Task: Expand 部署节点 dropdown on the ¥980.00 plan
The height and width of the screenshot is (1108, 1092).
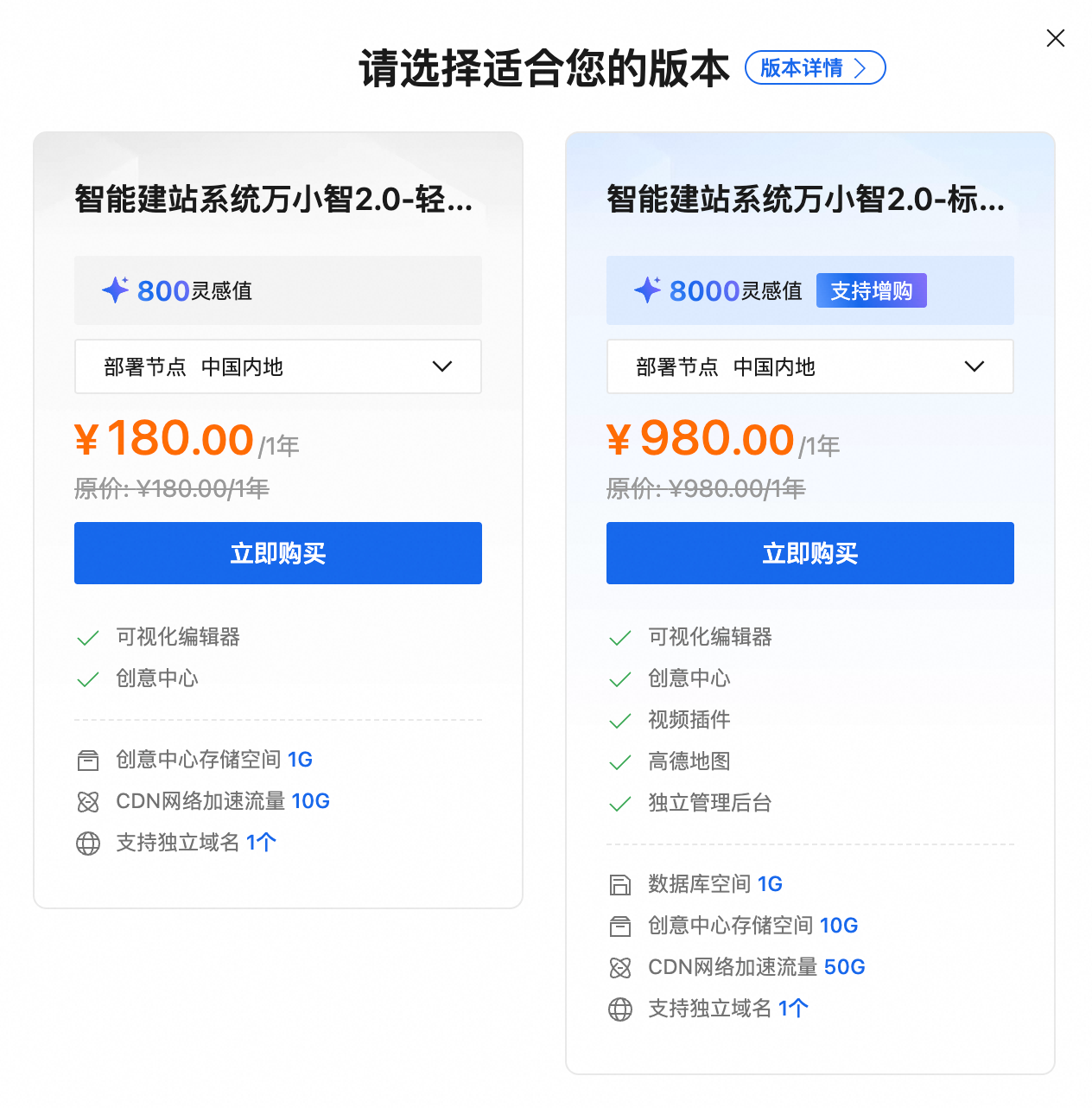Action: click(x=809, y=366)
